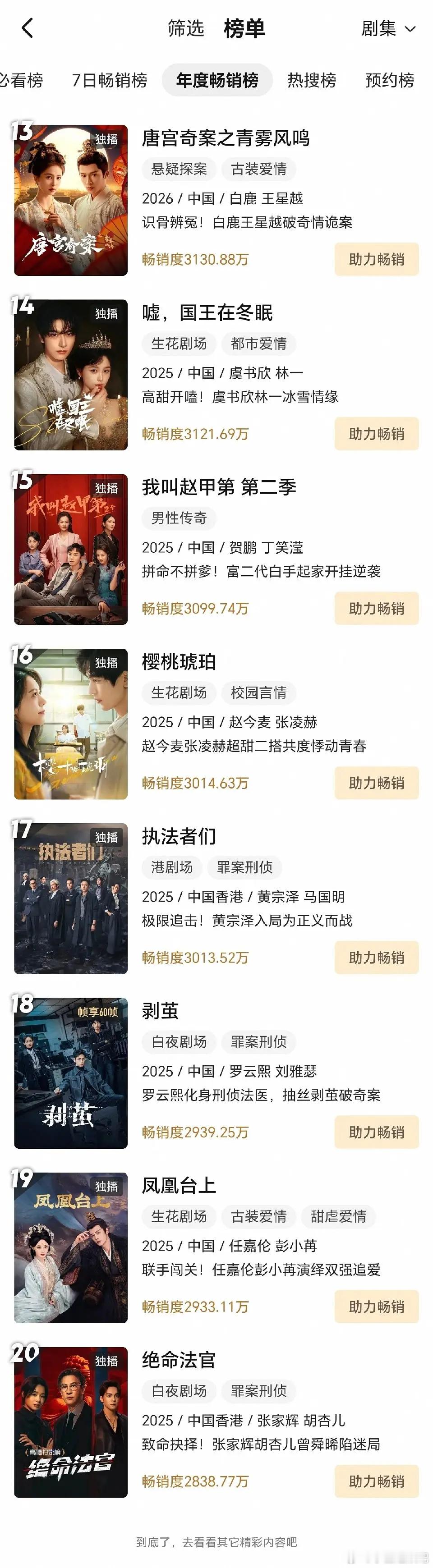The height and width of the screenshot is (1568, 433).
Task: Open the 樱桃琥珀 drama poster
Action: (x=71, y=724)
